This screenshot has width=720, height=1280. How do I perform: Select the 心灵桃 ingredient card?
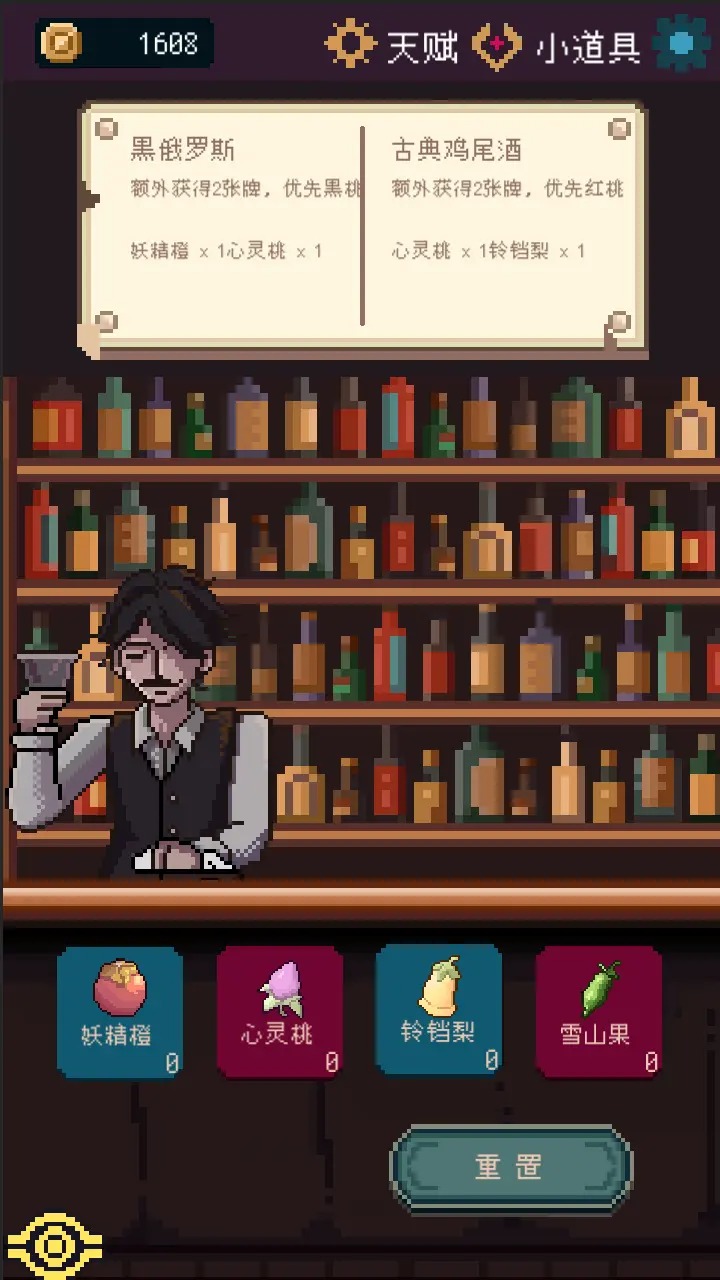pos(280,1012)
